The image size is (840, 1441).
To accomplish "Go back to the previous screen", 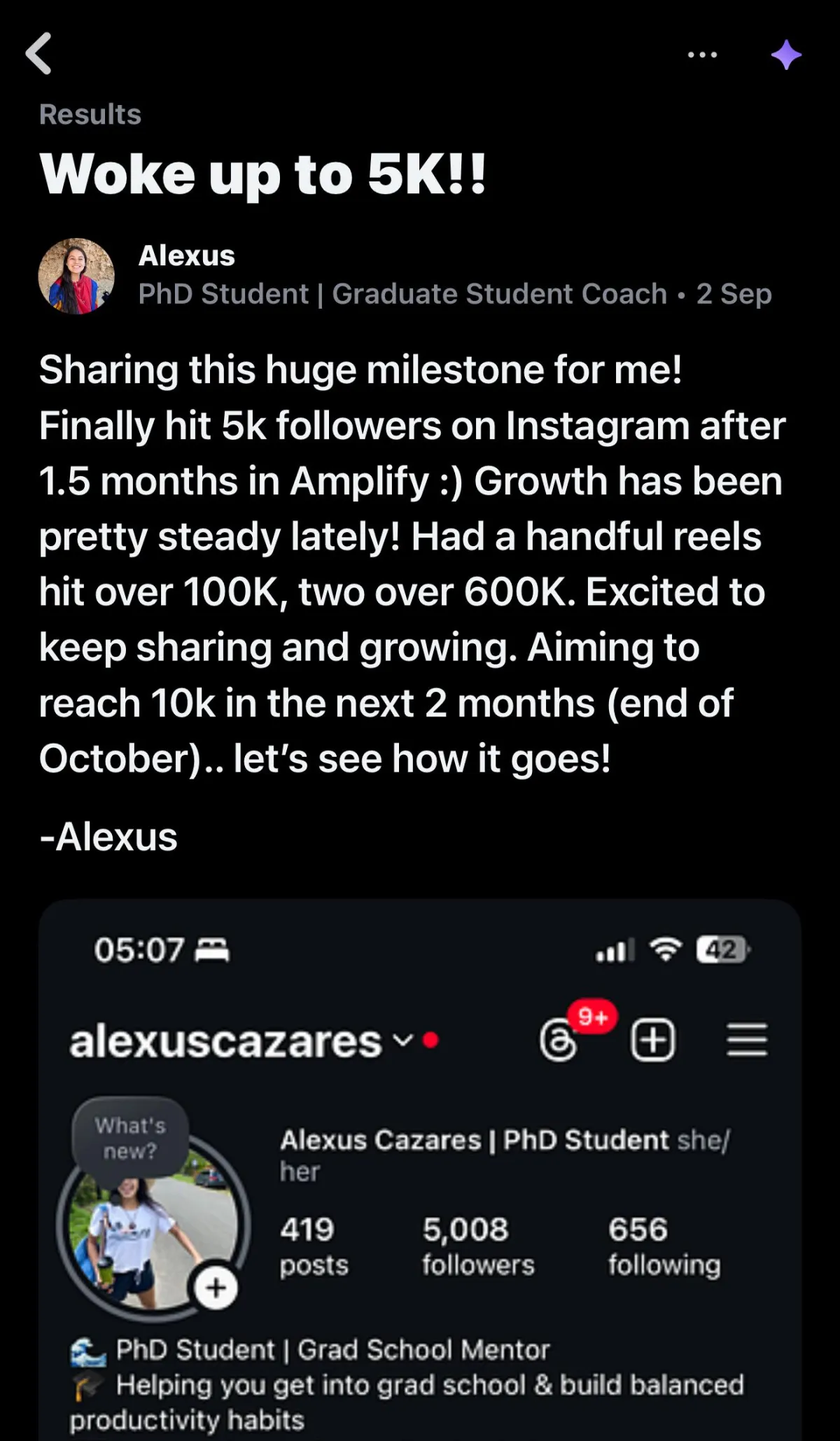I will point(39,54).
